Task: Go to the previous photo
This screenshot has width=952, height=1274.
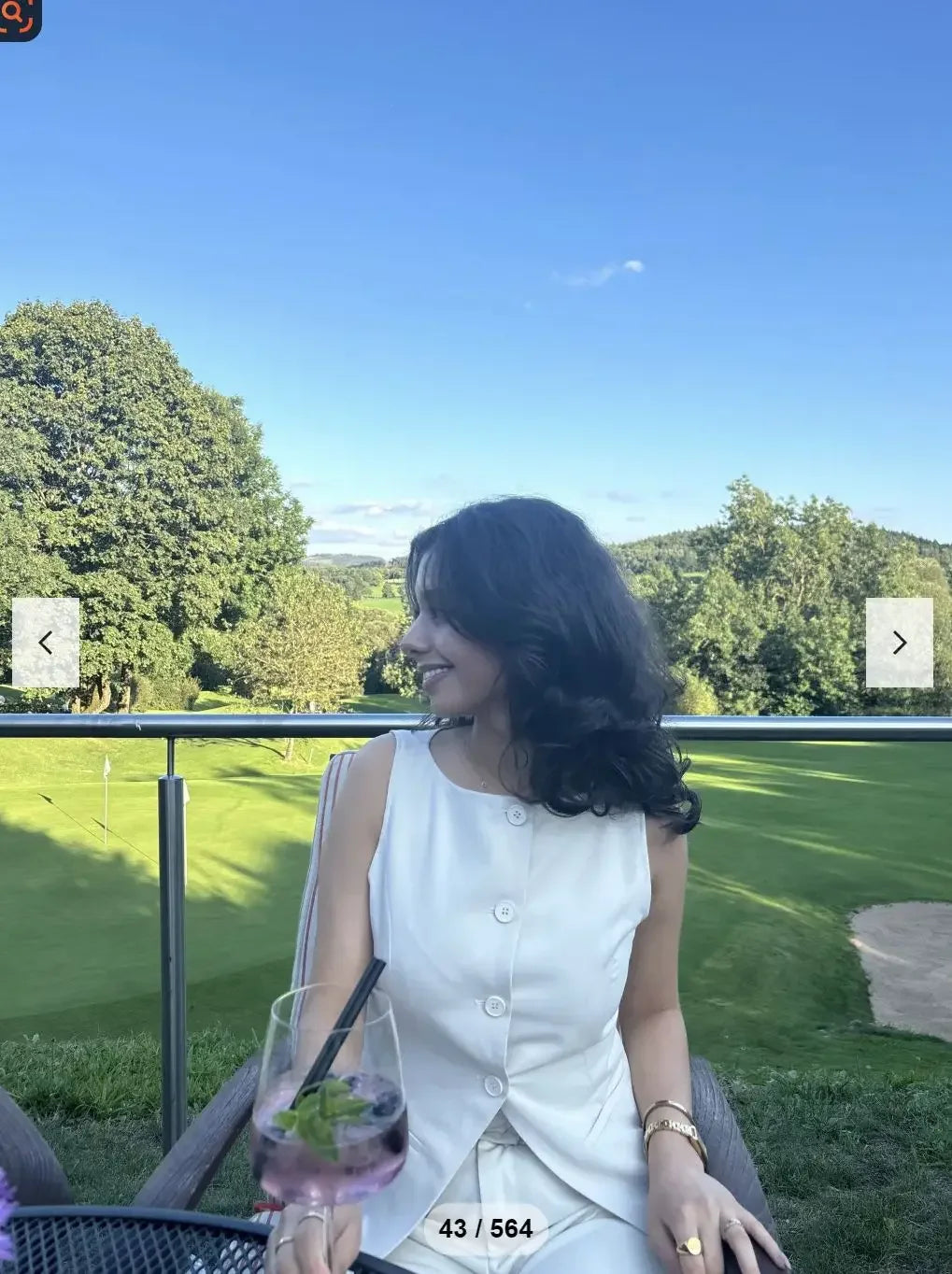Action: (45, 643)
